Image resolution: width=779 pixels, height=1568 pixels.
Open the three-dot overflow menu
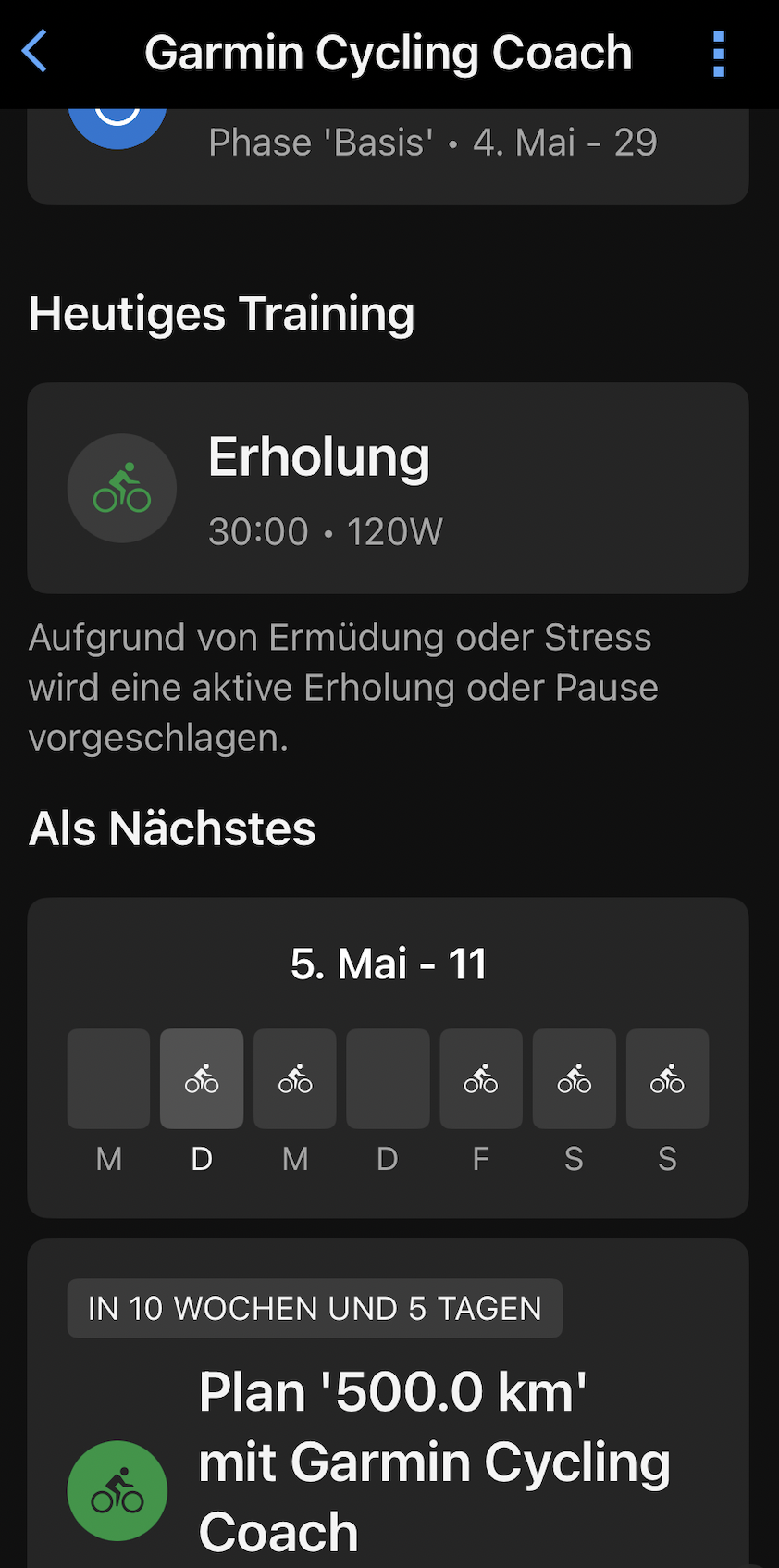(x=719, y=54)
